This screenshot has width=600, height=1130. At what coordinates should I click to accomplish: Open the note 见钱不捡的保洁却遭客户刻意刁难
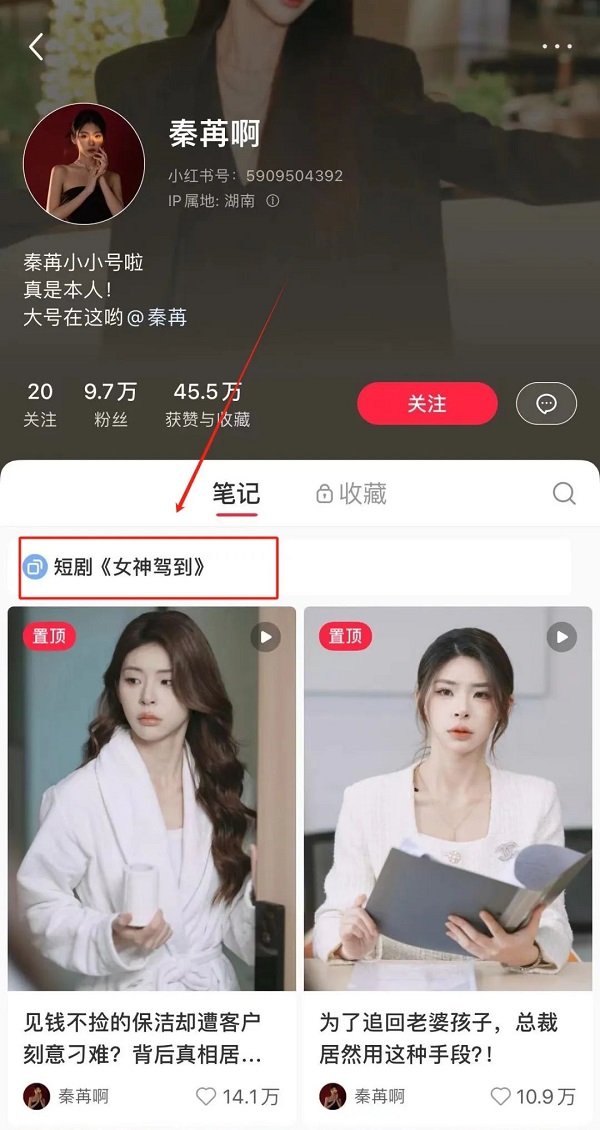coord(152,800)
